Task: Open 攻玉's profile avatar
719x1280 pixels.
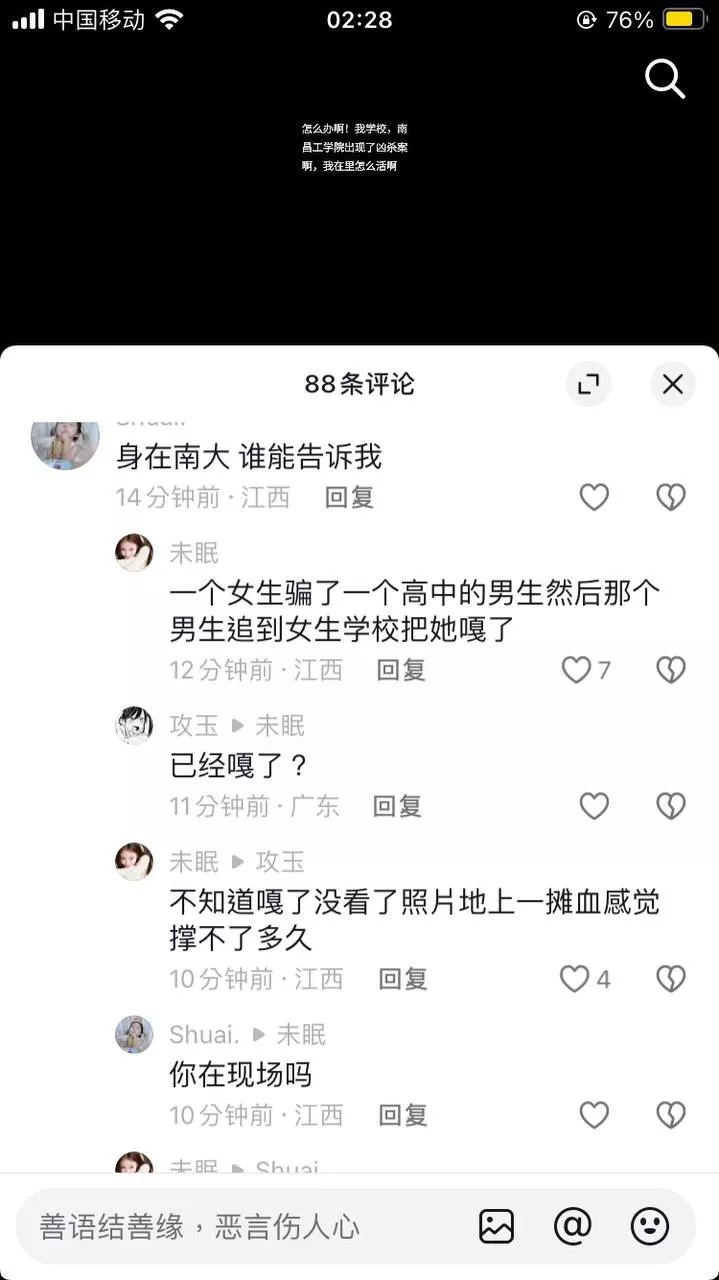Action: [x=134, y=725]
